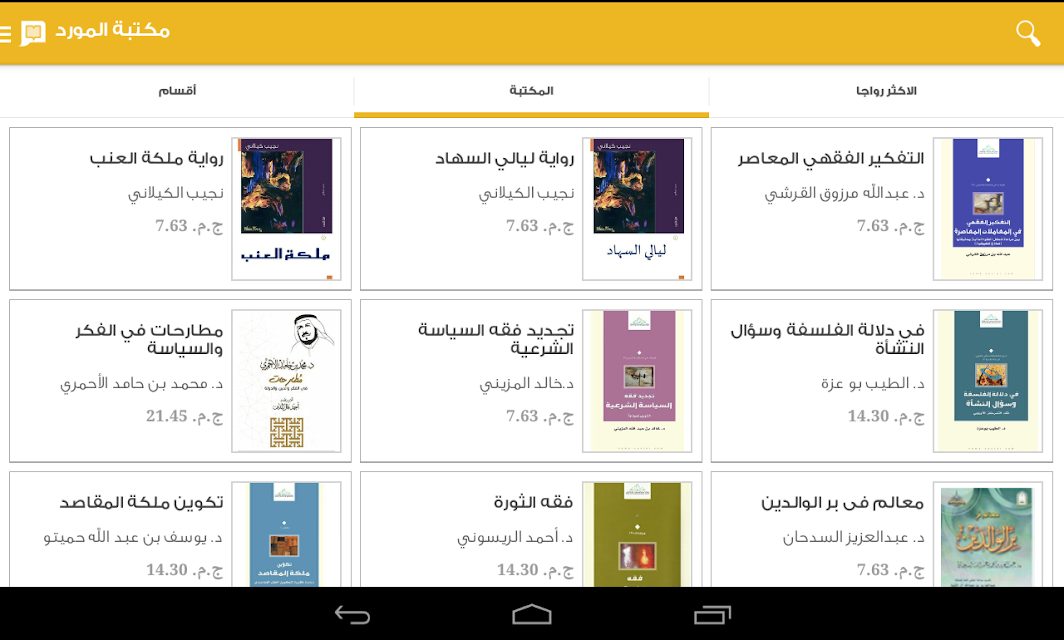This screenshot has width=1064, height=640.
Task: View في دلالة الفلسفة وسؤال النشأة
Action: click(881, 381)
